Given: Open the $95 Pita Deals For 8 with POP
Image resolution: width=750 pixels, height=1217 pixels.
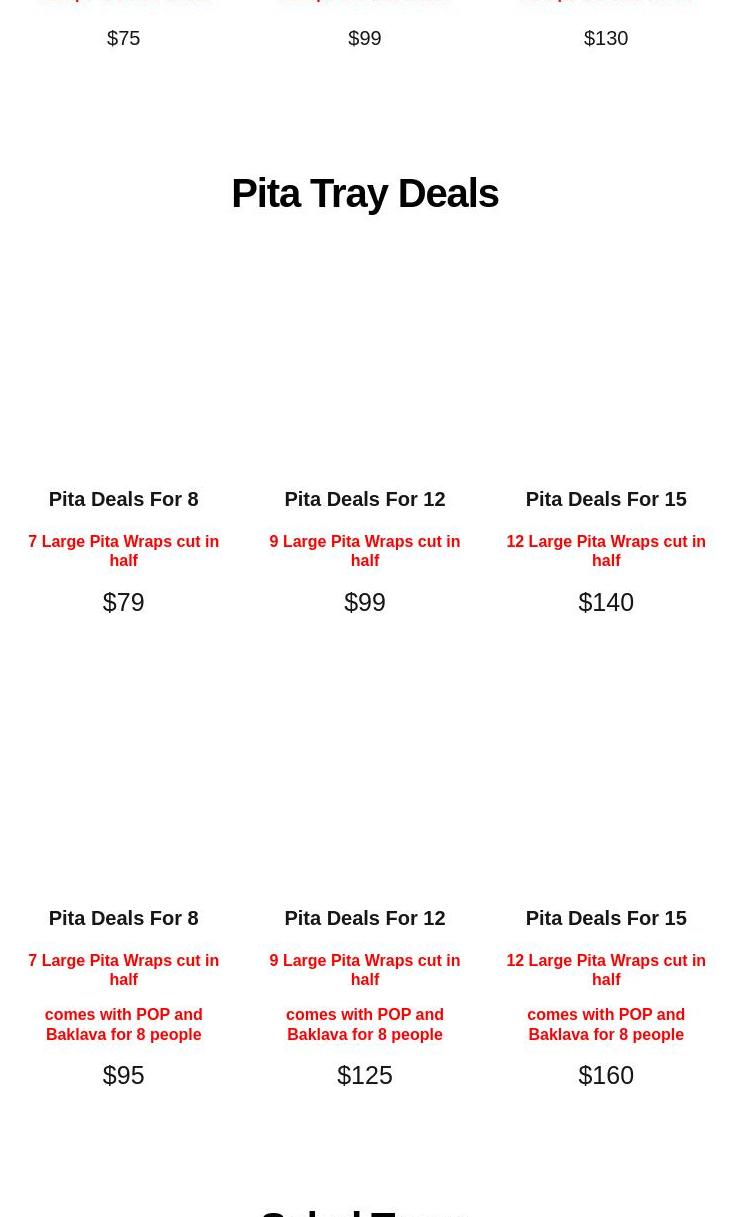Looking at the screenshot, I should tap(123, 918).
